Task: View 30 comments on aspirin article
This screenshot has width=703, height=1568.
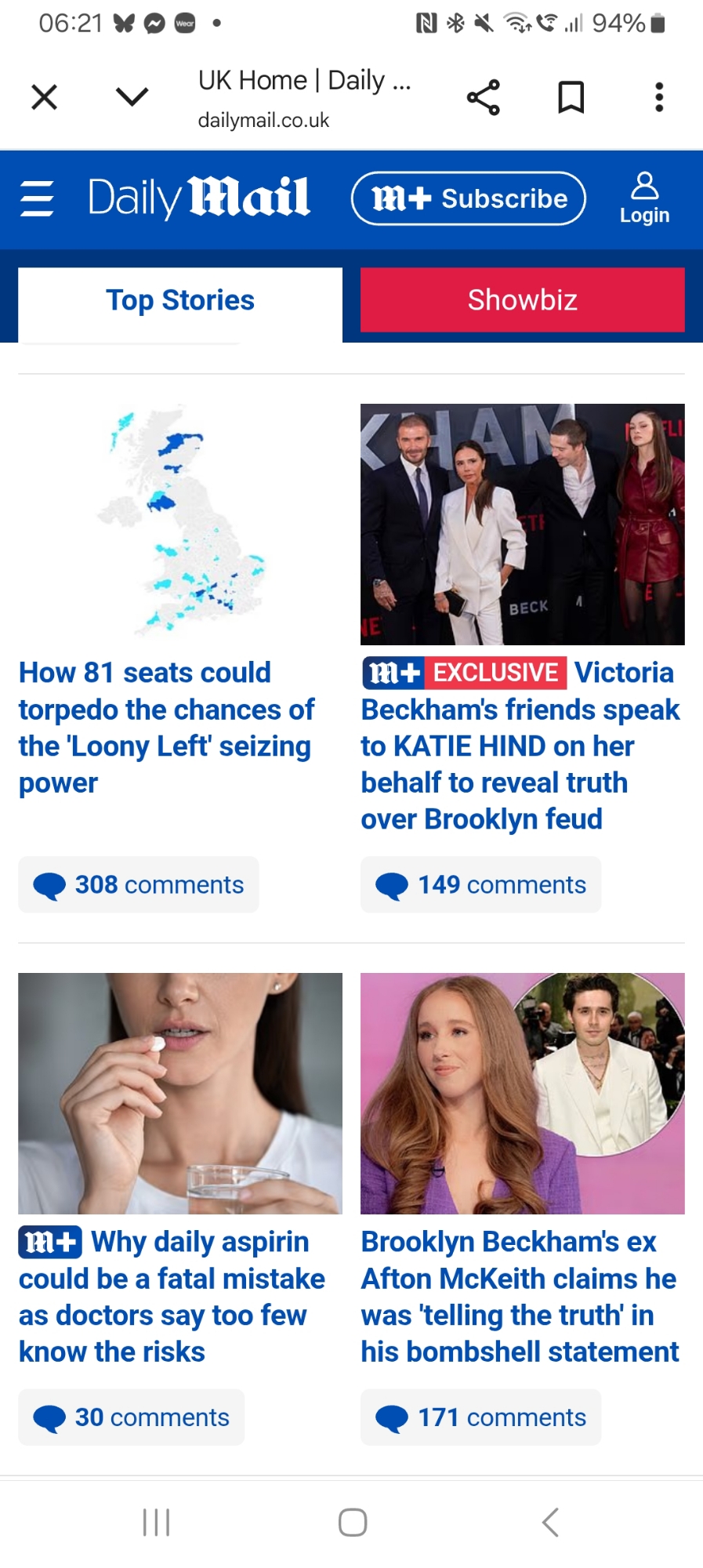Action: (132, 1417)
